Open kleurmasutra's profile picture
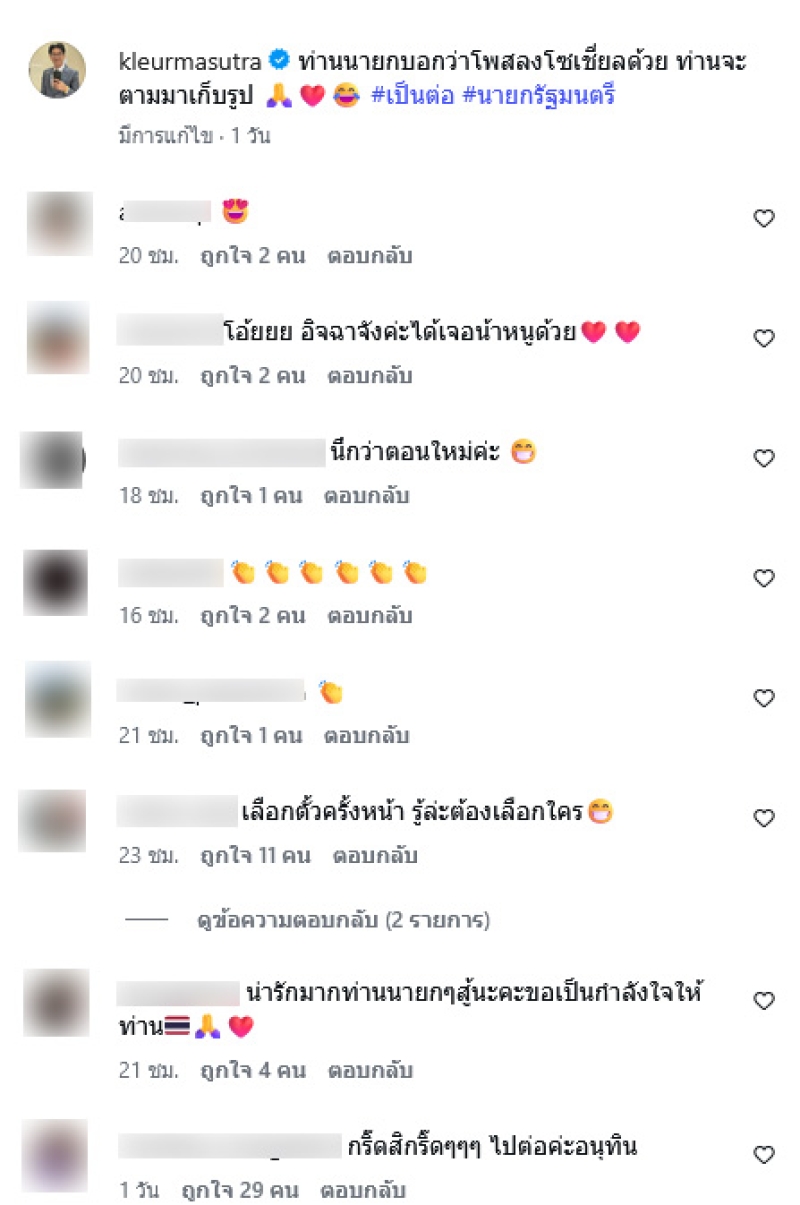Viewport: 800px width, 1205px height. coord(56,69)
